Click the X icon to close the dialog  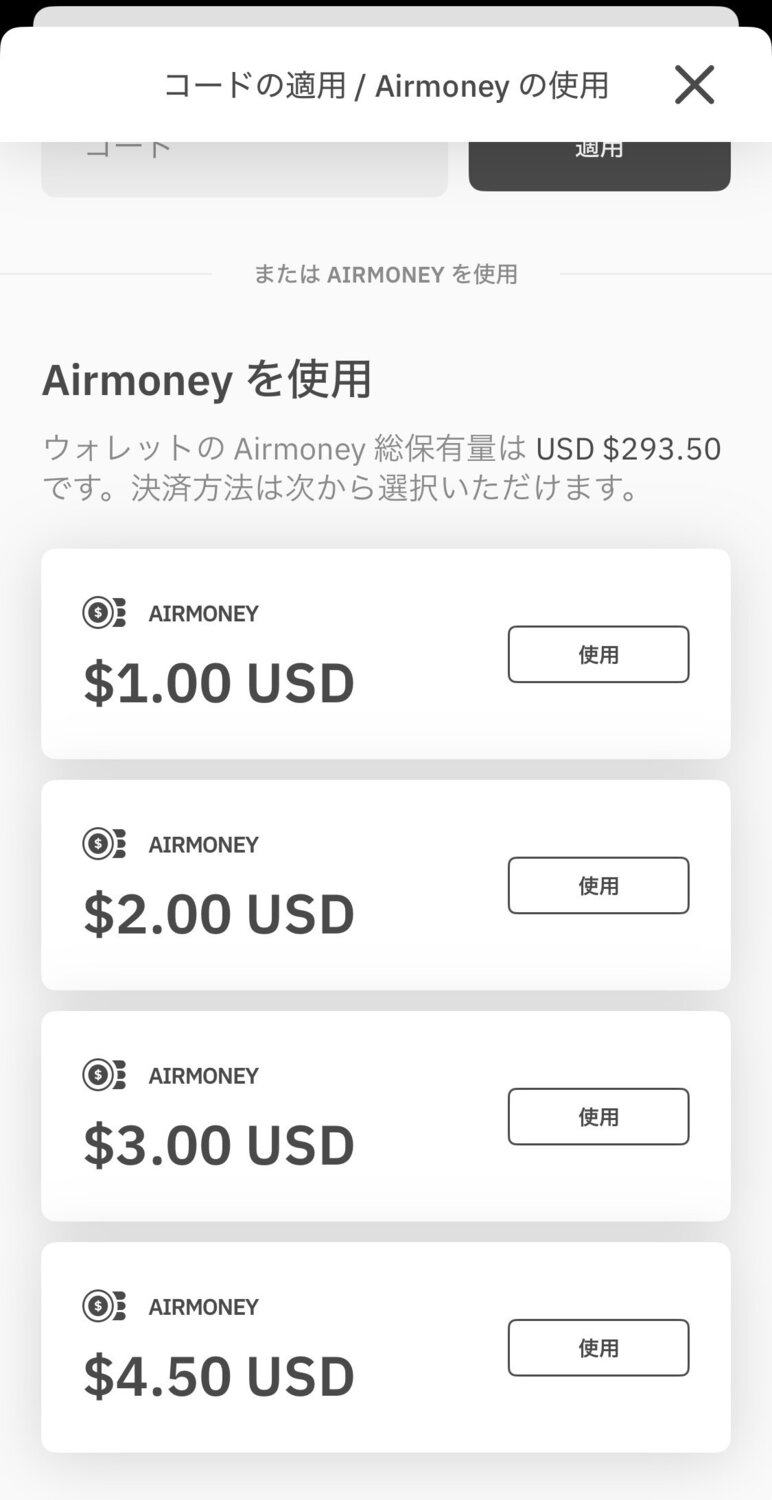click(695, 85)
